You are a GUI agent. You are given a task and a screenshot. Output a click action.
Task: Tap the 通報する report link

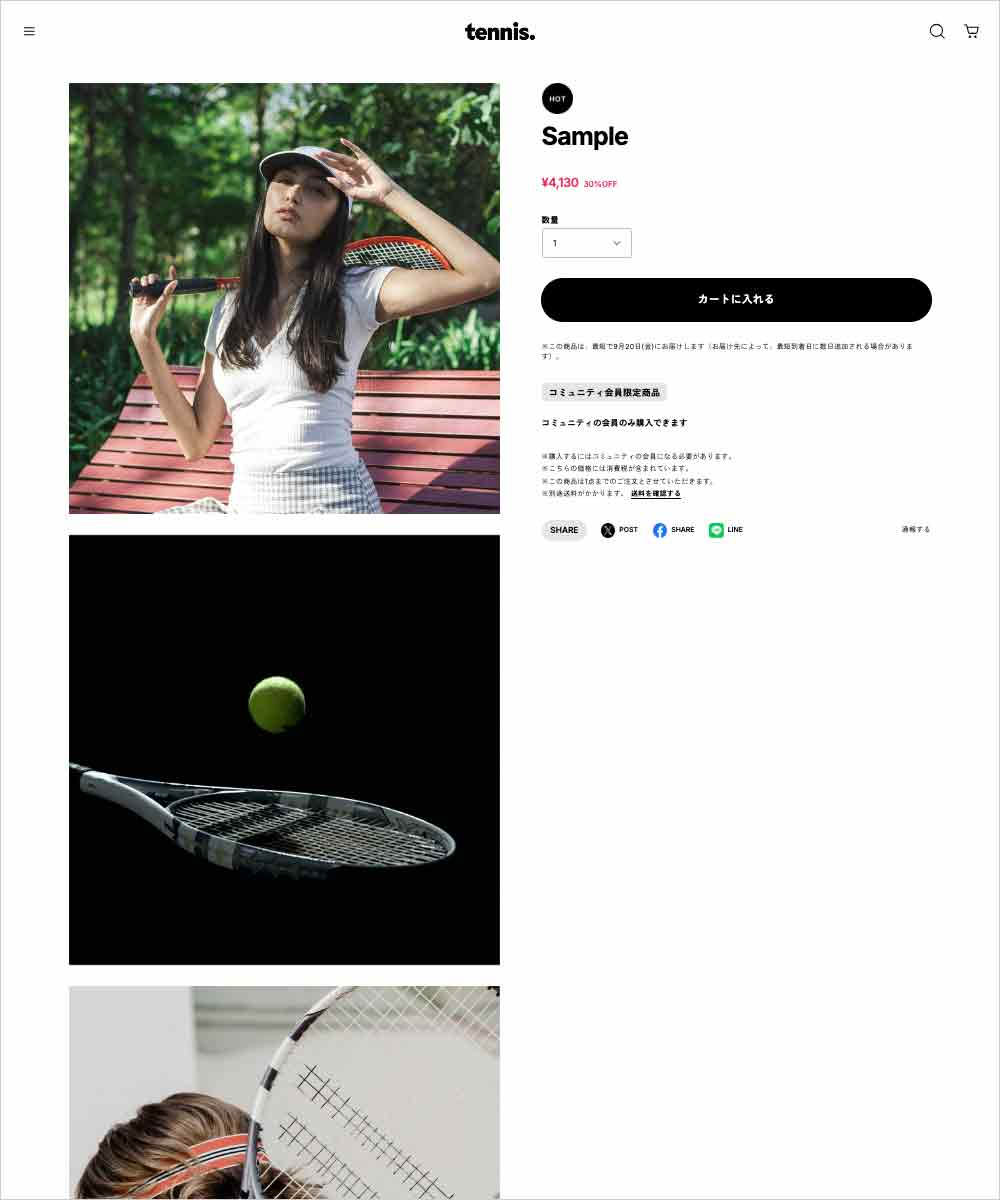click(915, 529)
